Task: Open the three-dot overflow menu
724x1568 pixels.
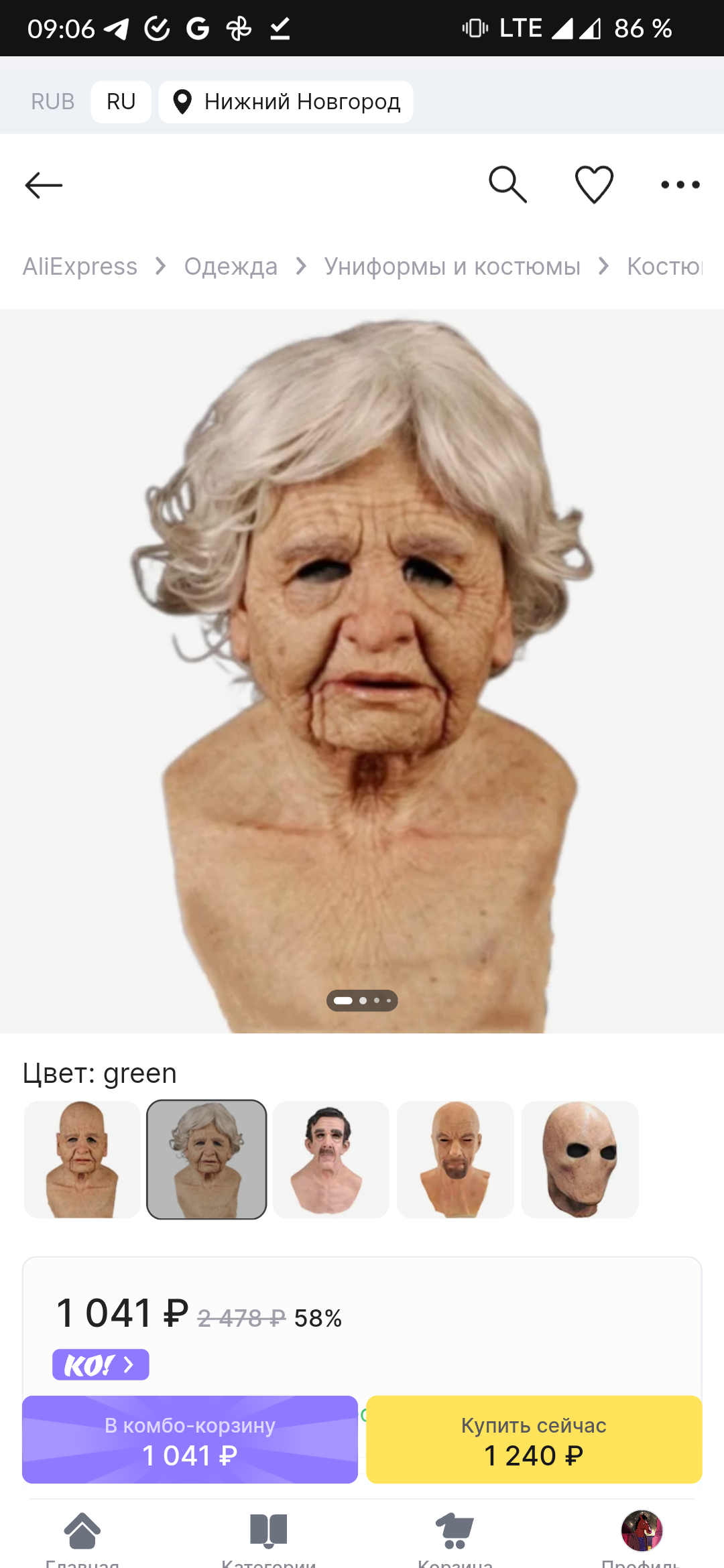Action: (680, 184)
